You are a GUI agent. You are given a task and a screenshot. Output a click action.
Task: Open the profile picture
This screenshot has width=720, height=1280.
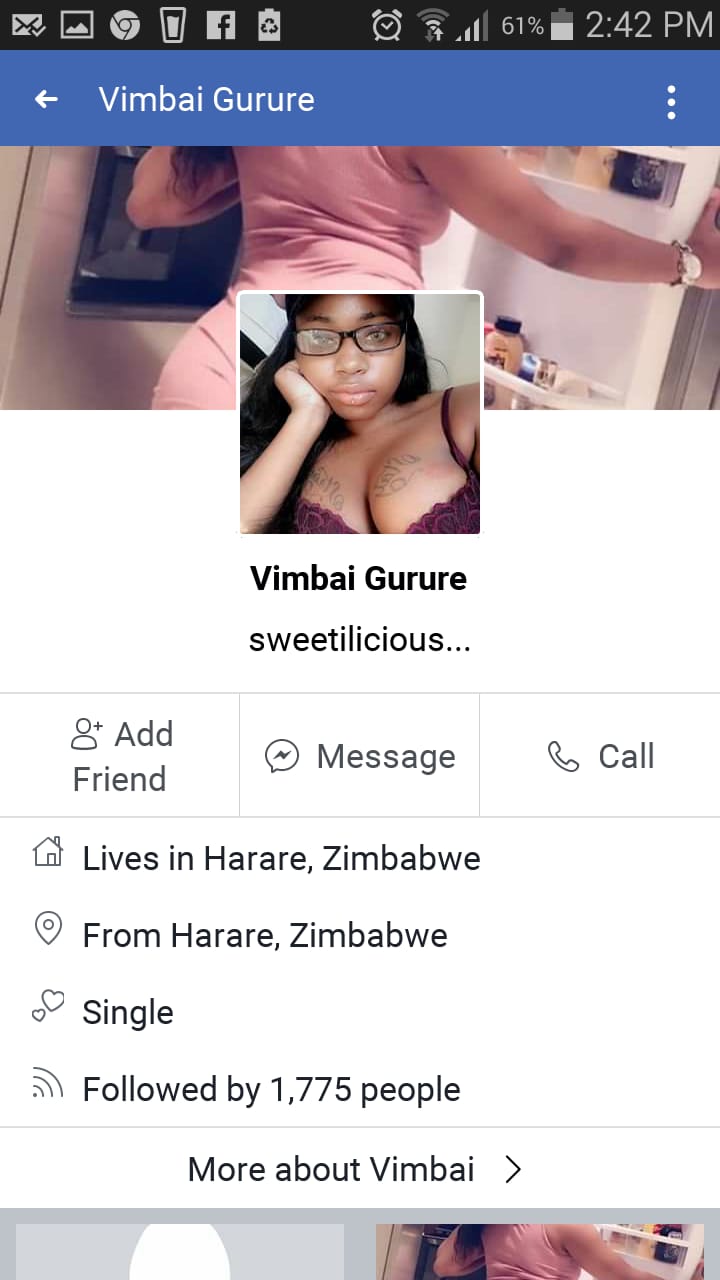(360, 413)
